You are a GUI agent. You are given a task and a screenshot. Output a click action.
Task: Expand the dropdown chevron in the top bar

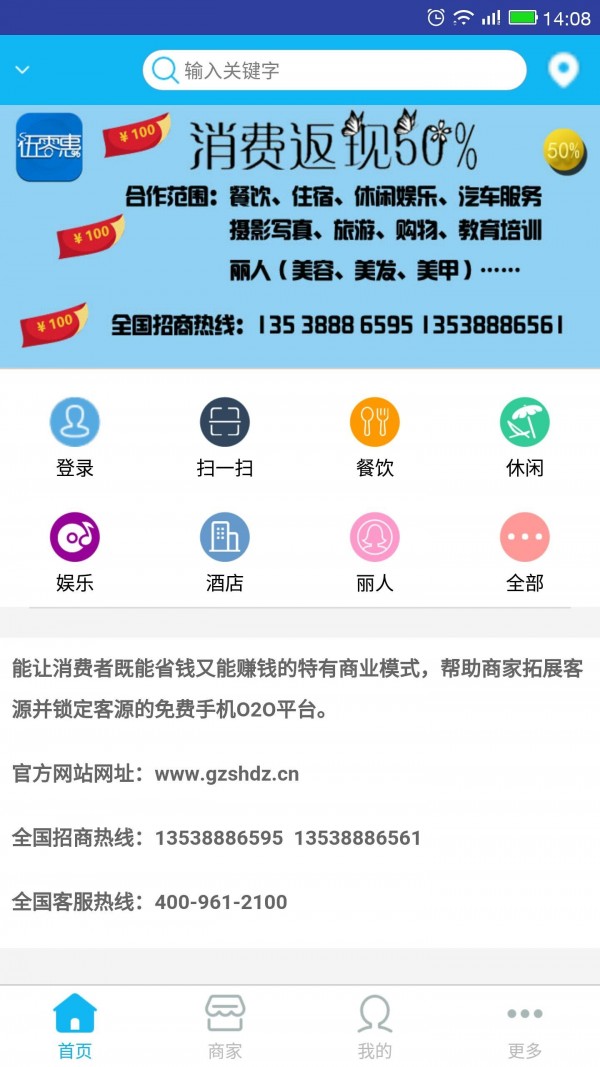coord(22,70)
